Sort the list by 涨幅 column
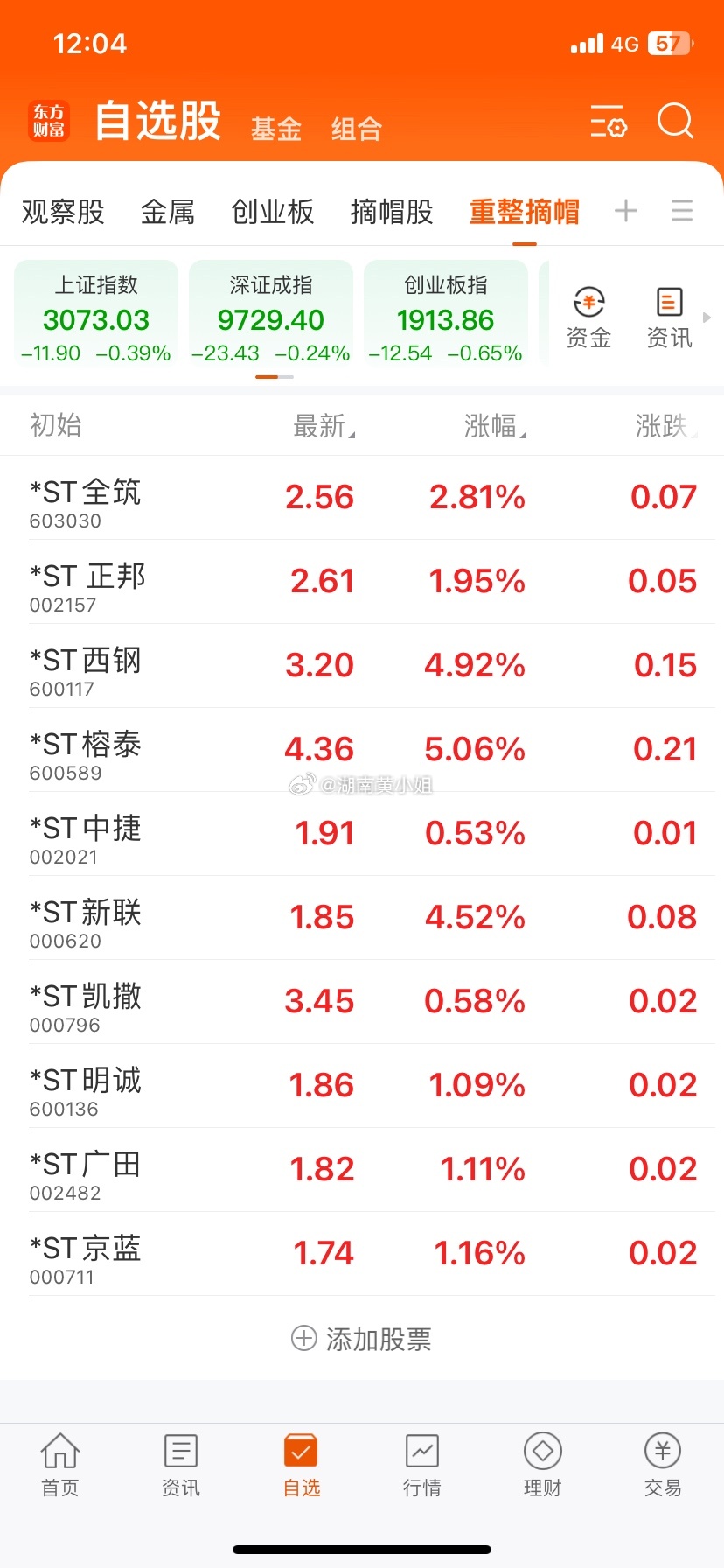 coord(495,426)
